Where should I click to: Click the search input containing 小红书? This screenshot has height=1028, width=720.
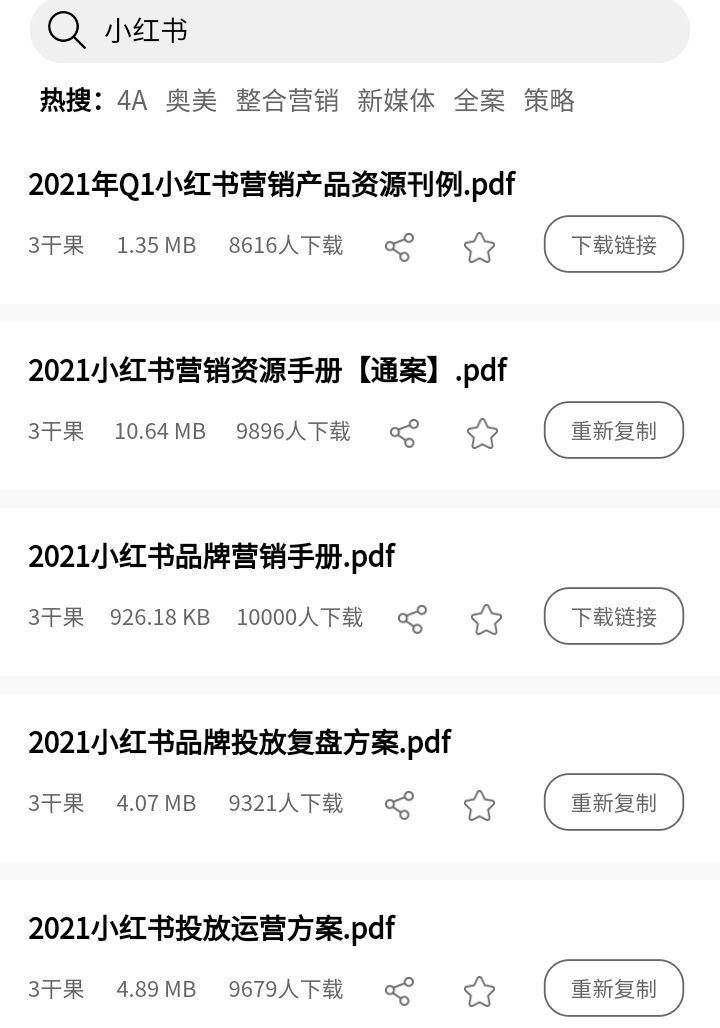300,30
